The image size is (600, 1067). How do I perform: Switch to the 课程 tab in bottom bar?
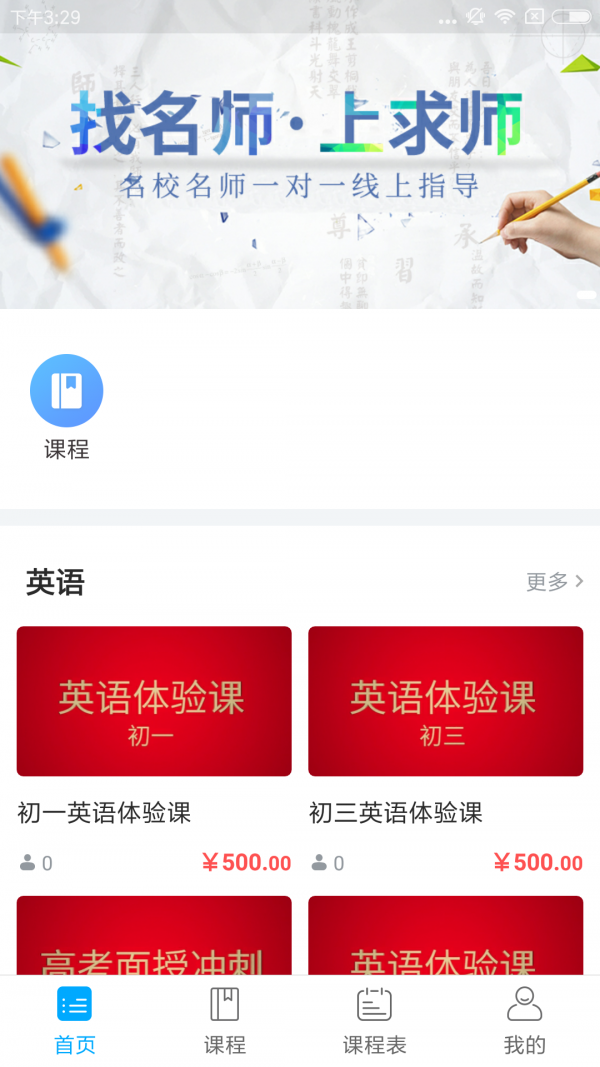click(225, 1020)
